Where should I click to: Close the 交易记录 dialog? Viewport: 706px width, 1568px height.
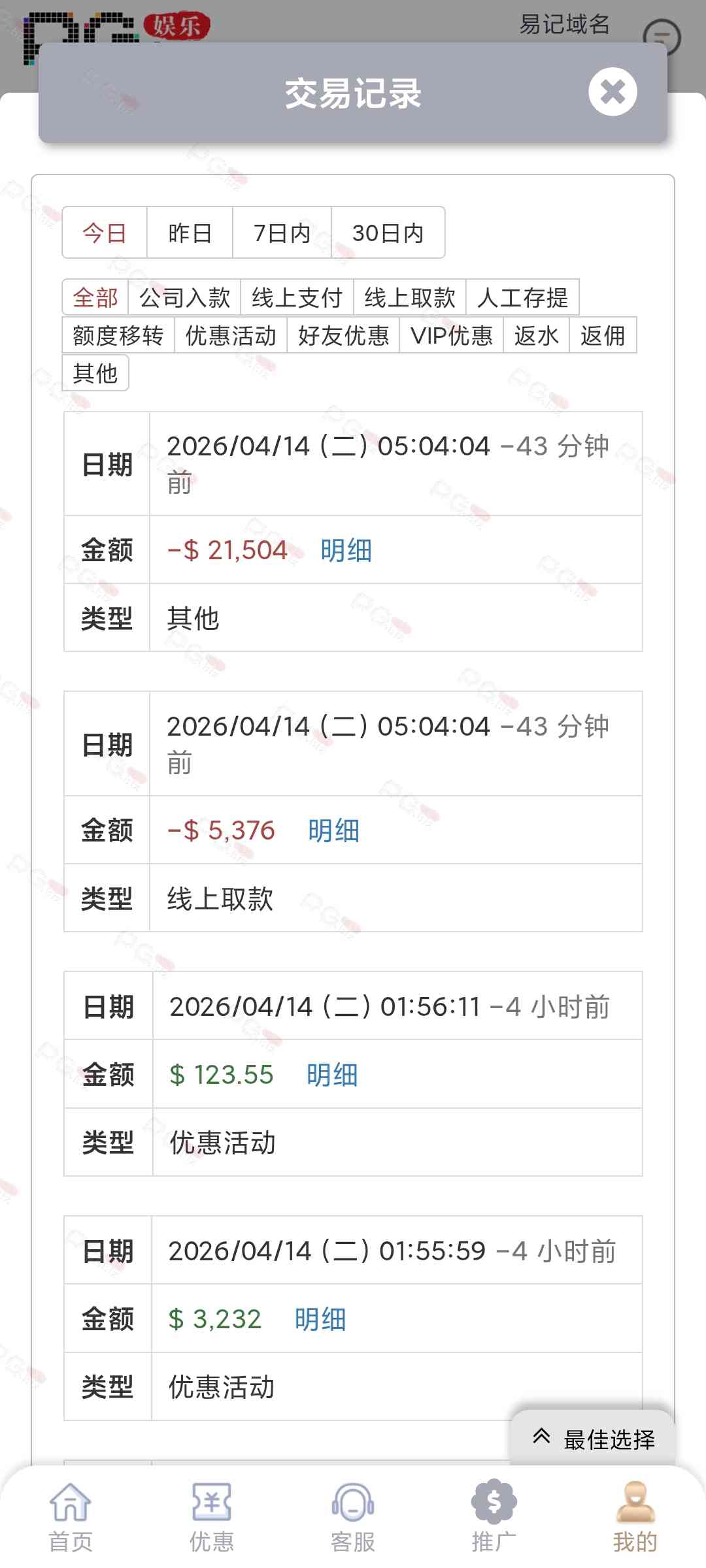(612, 92)
